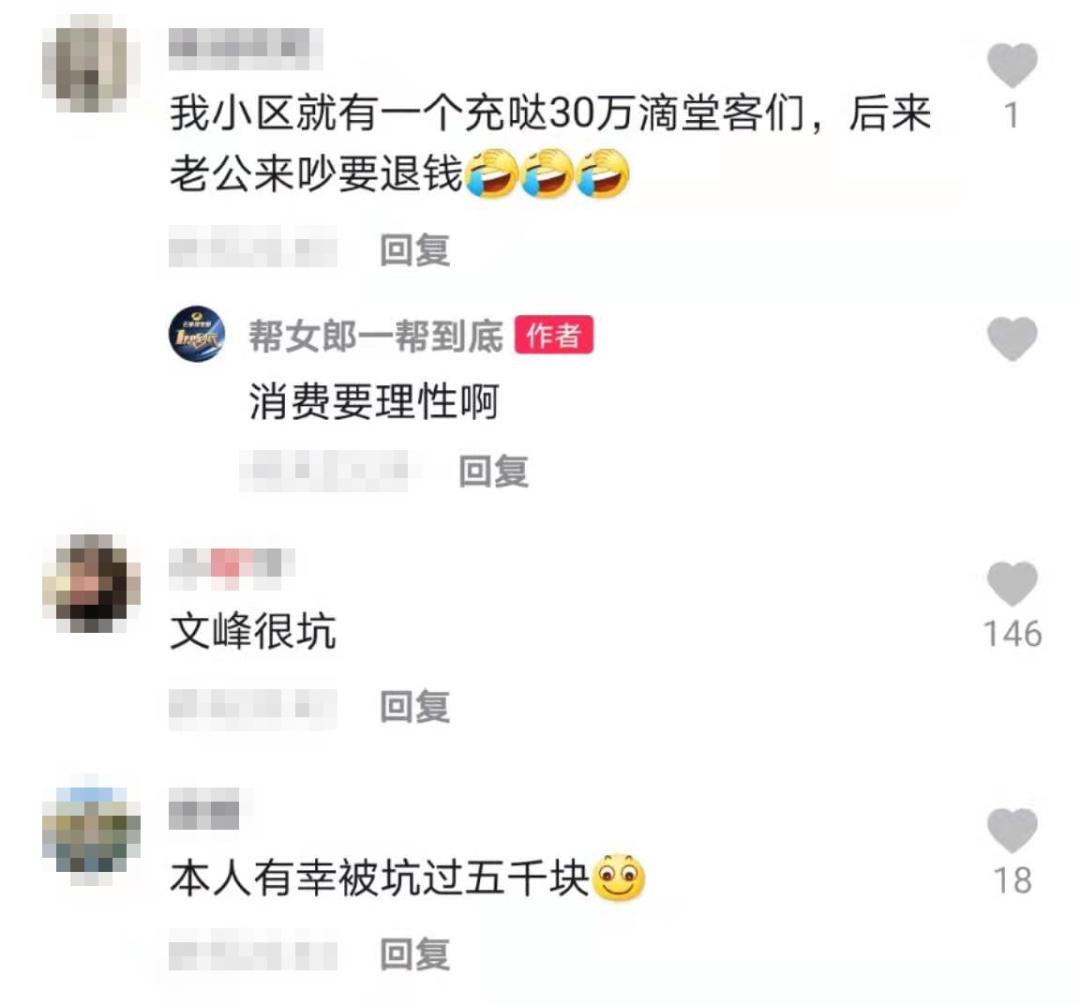Reply to the 充哒30万 comment
The width and height of the screenshot is (1080, 1006).
pyautogui.click(x=415, y=250)
